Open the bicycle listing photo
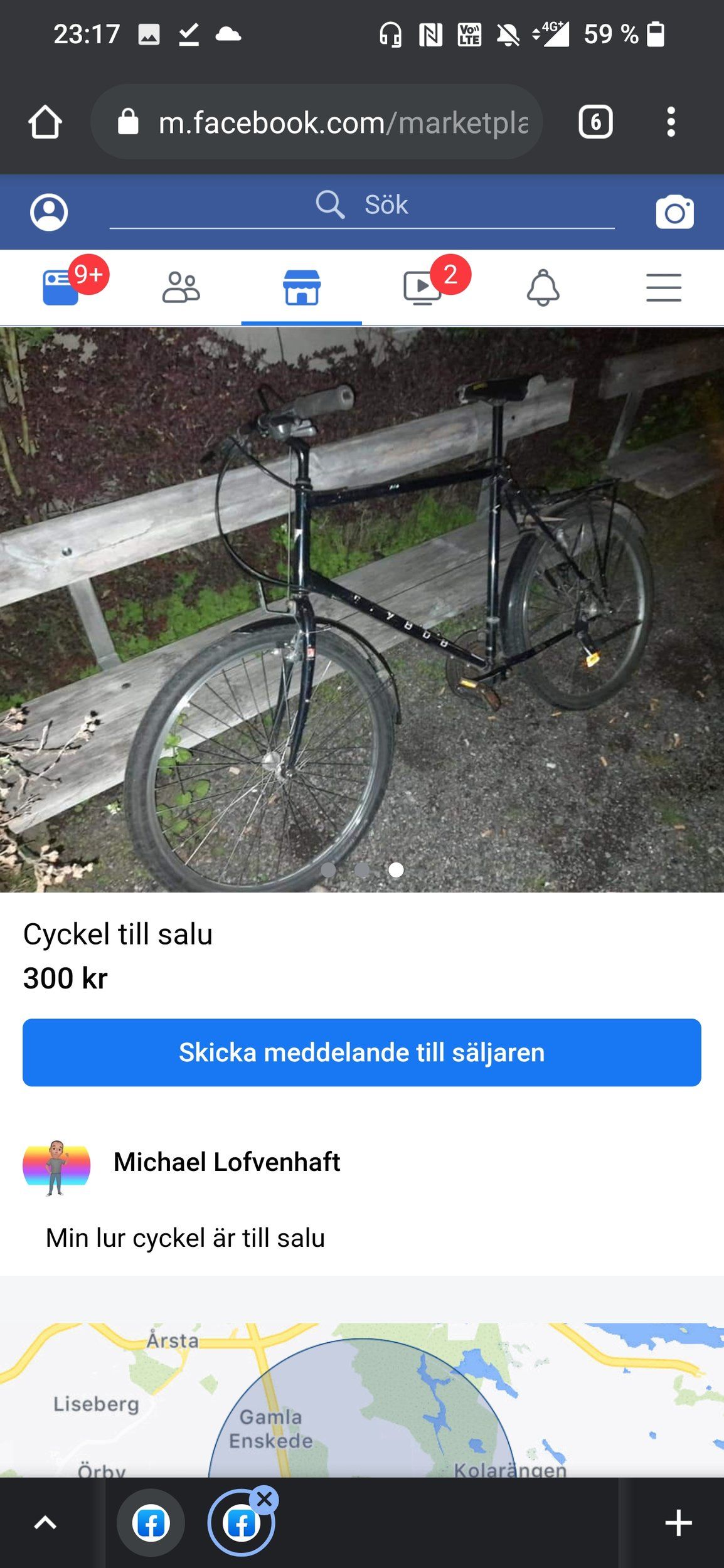Image resolution: width=724 pixels, height=1568 pixels. (x=361, y=608)
